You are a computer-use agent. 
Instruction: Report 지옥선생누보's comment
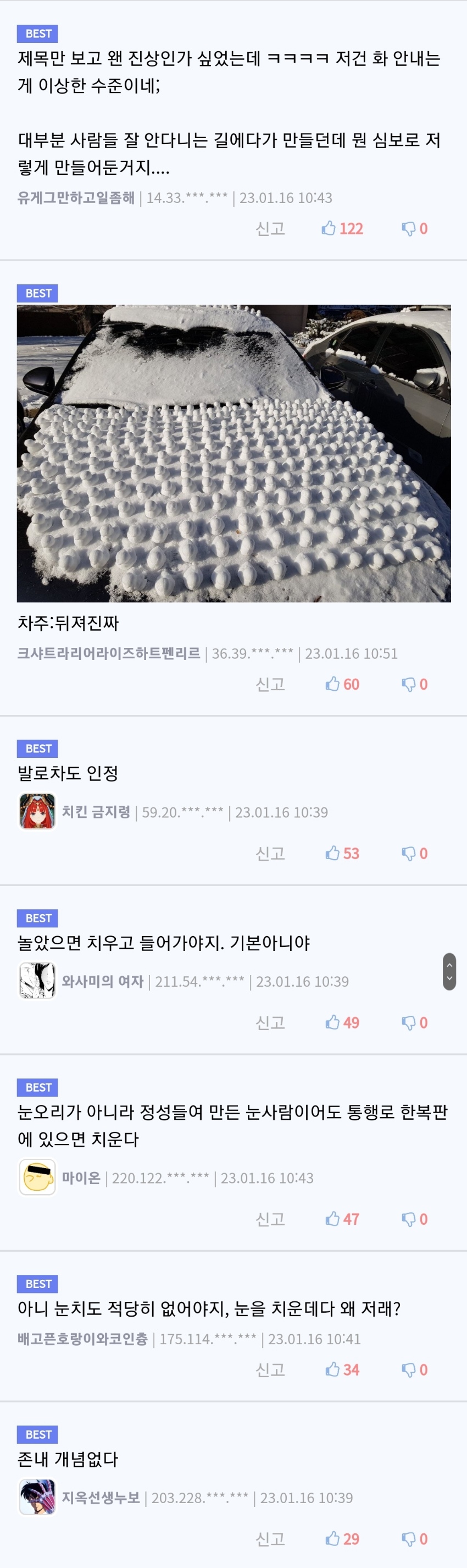270,1539
